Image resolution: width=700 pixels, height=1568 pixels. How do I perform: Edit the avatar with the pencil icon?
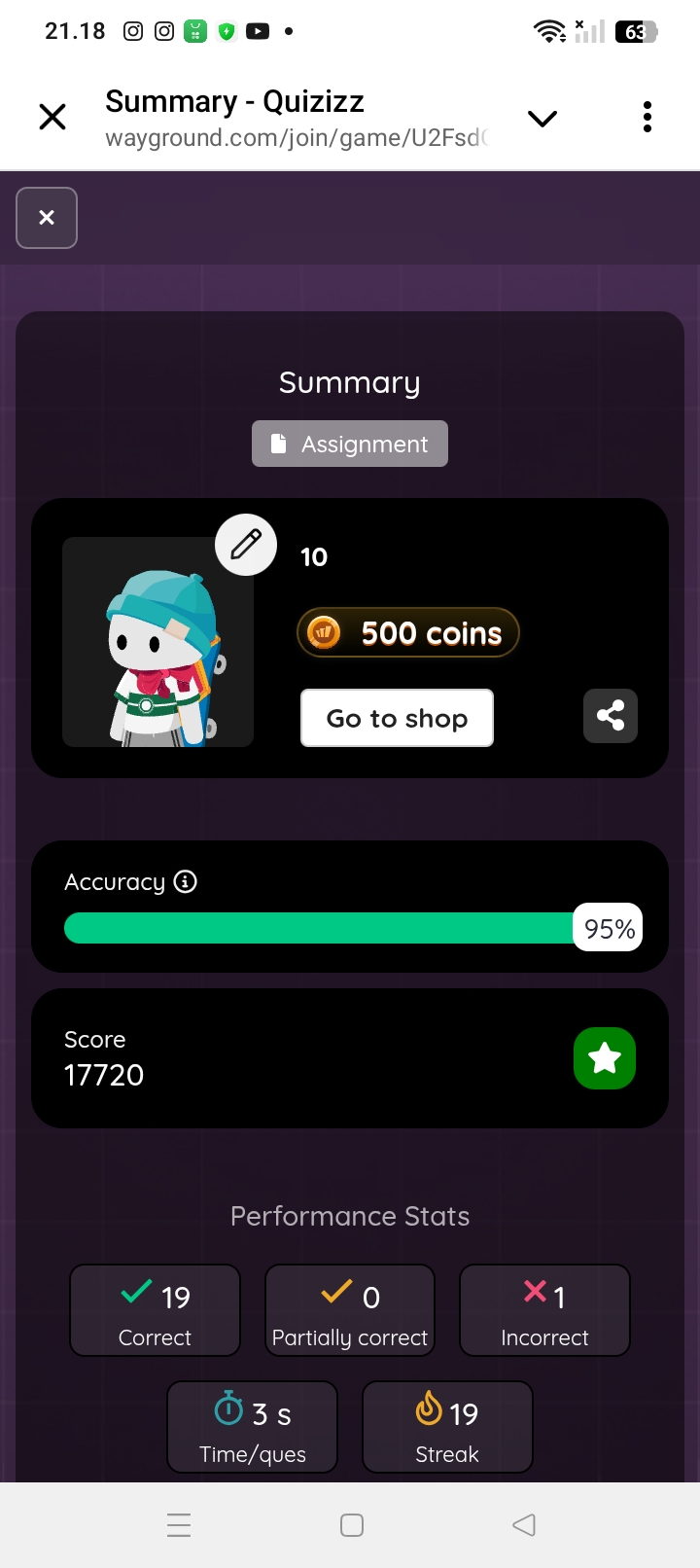coord(246,545)
